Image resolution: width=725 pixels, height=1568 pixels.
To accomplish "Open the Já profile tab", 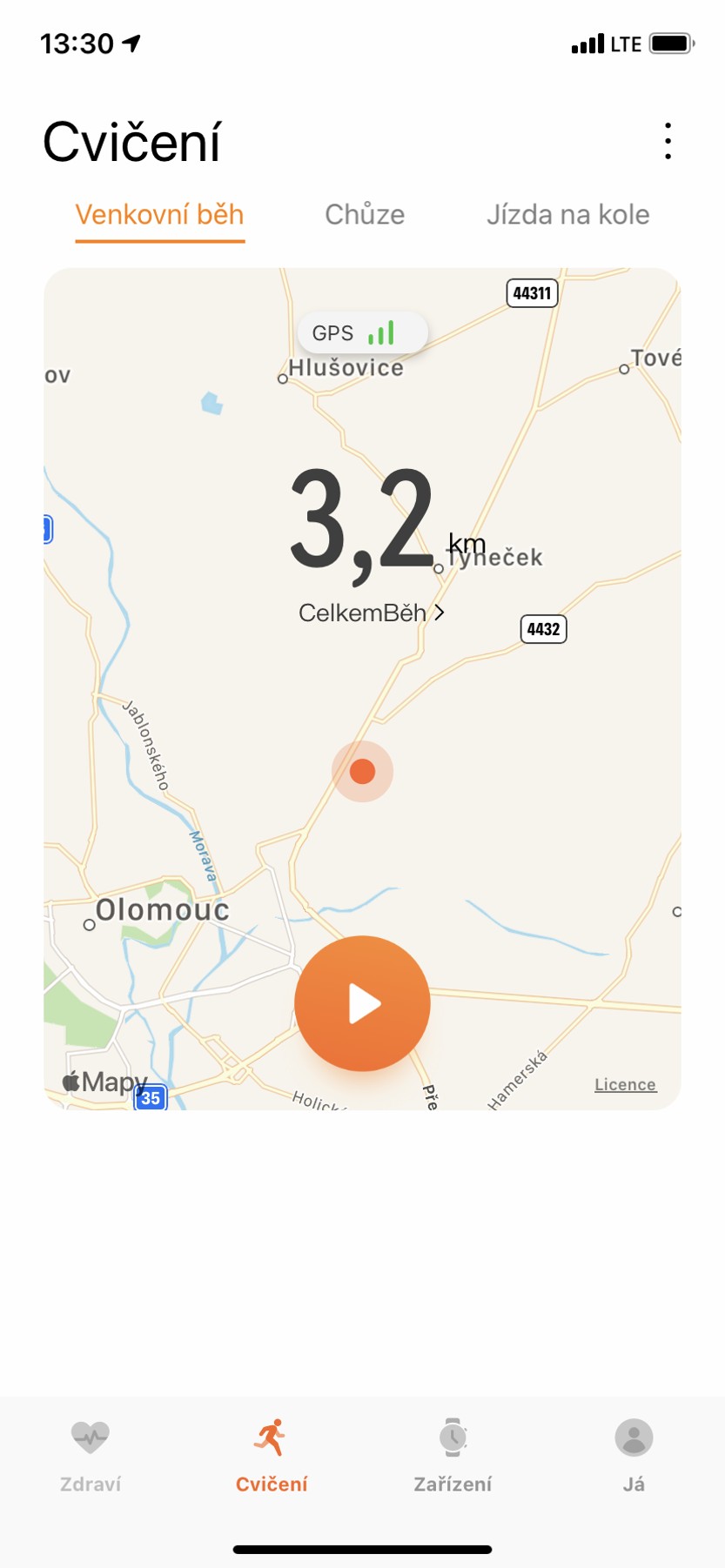I will (x=634, y=1455).
